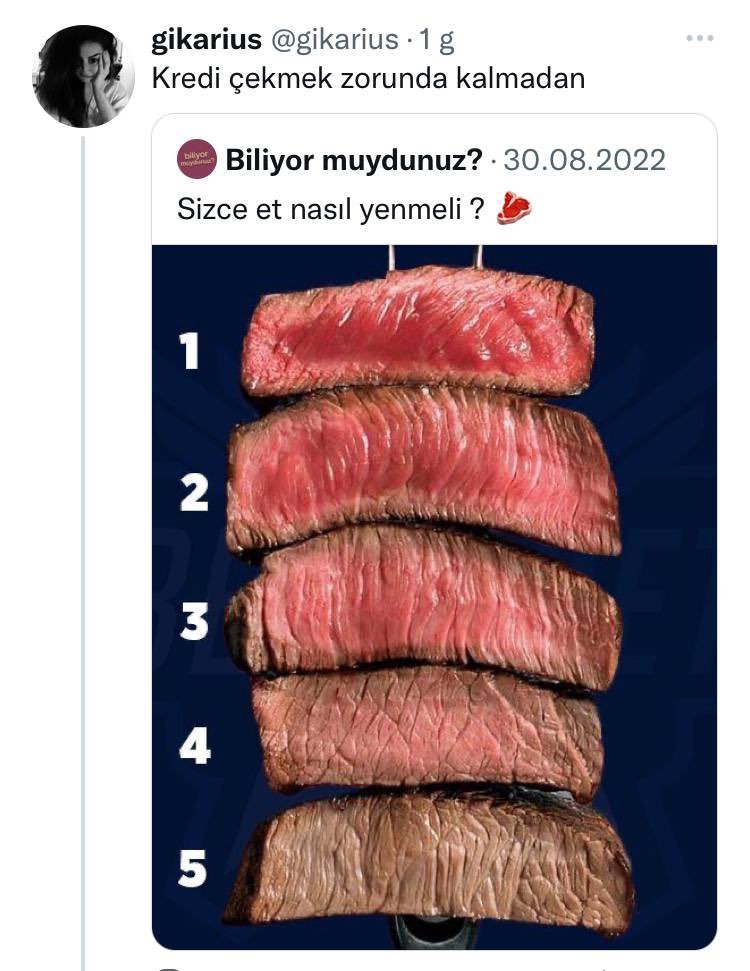Open gikarius profile picture
This screenshot has height=971, width=750.
point(83,77)
